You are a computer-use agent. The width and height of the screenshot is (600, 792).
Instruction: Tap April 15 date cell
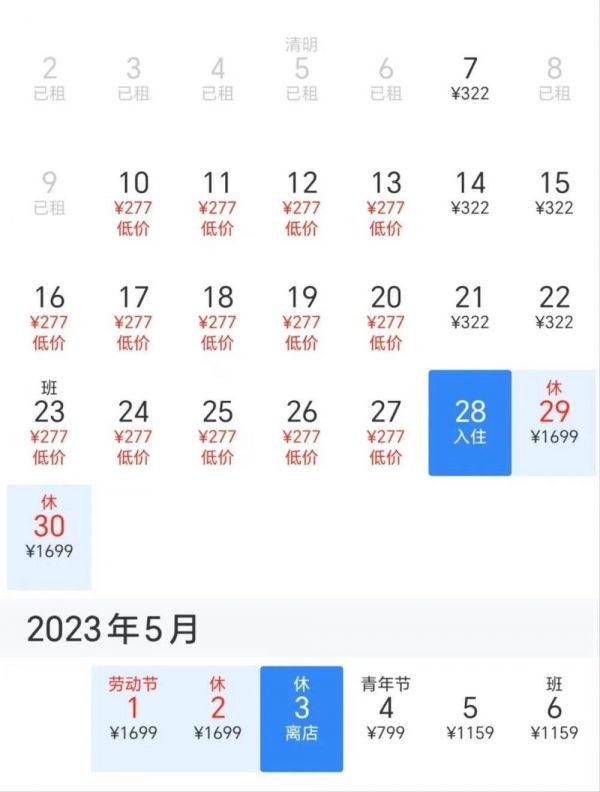pos(554,194)
